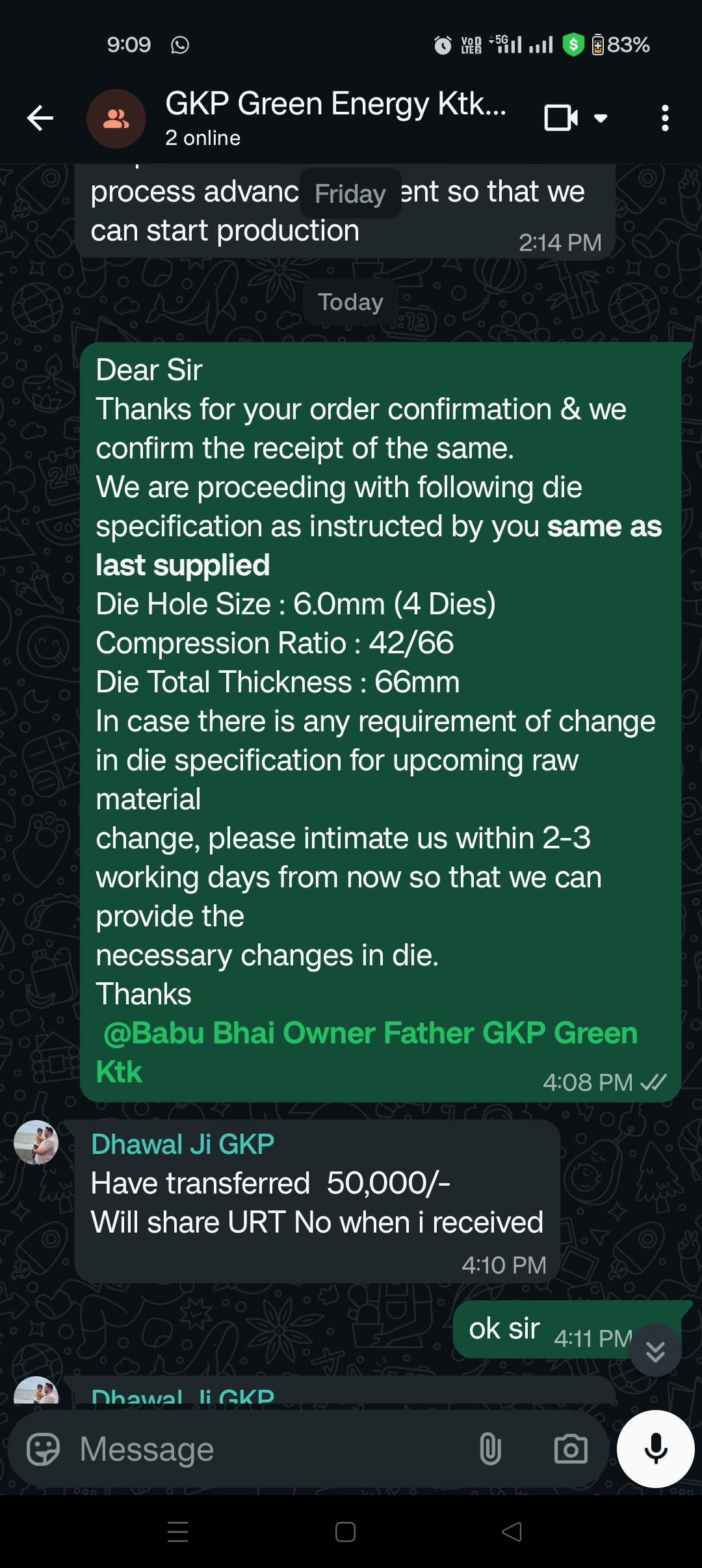Tap the @Babu Bhai Owner Father mention
The image size is (702, 1568).
click(x=370, y=1034)
